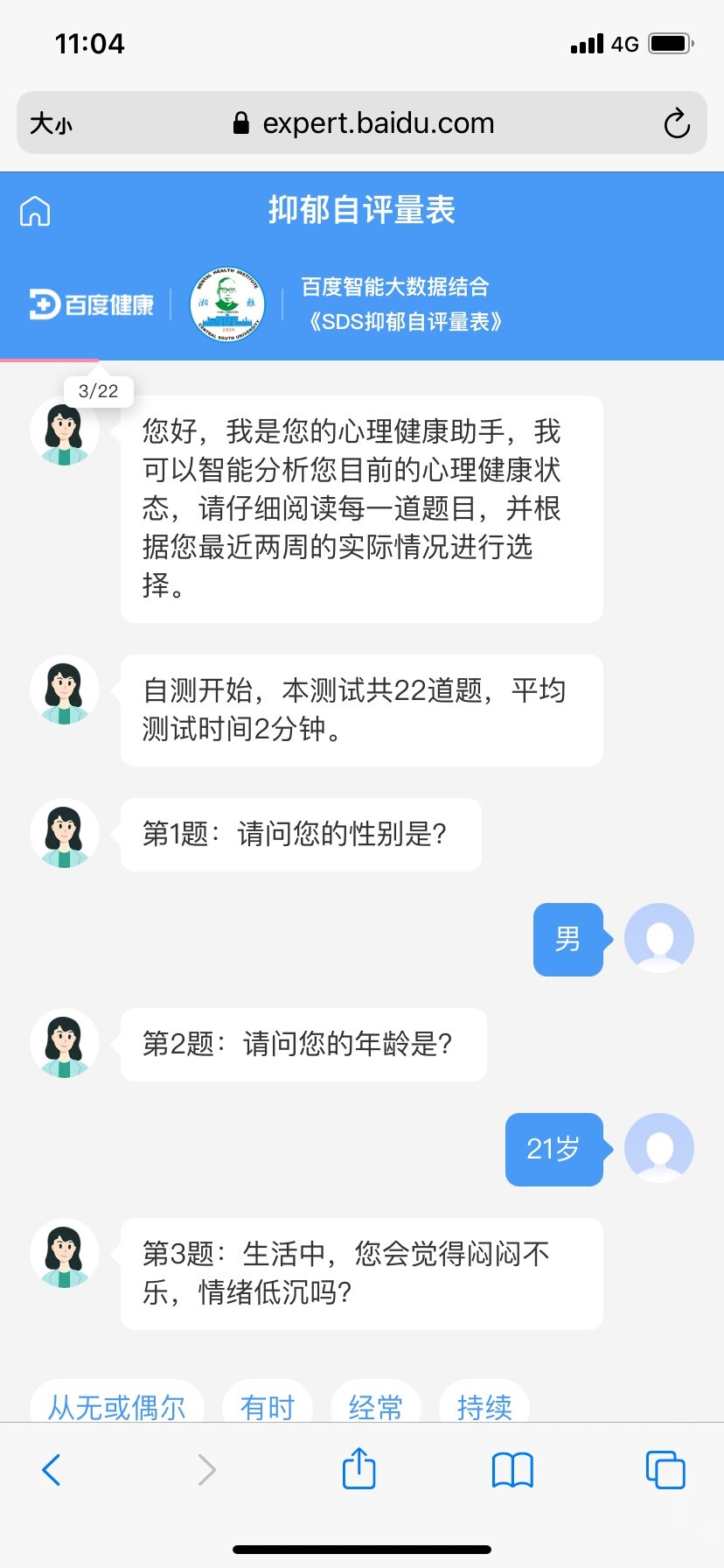Choose the 有时 answer chip
Screen dimensions: 724x1568
pos(268,1404)
